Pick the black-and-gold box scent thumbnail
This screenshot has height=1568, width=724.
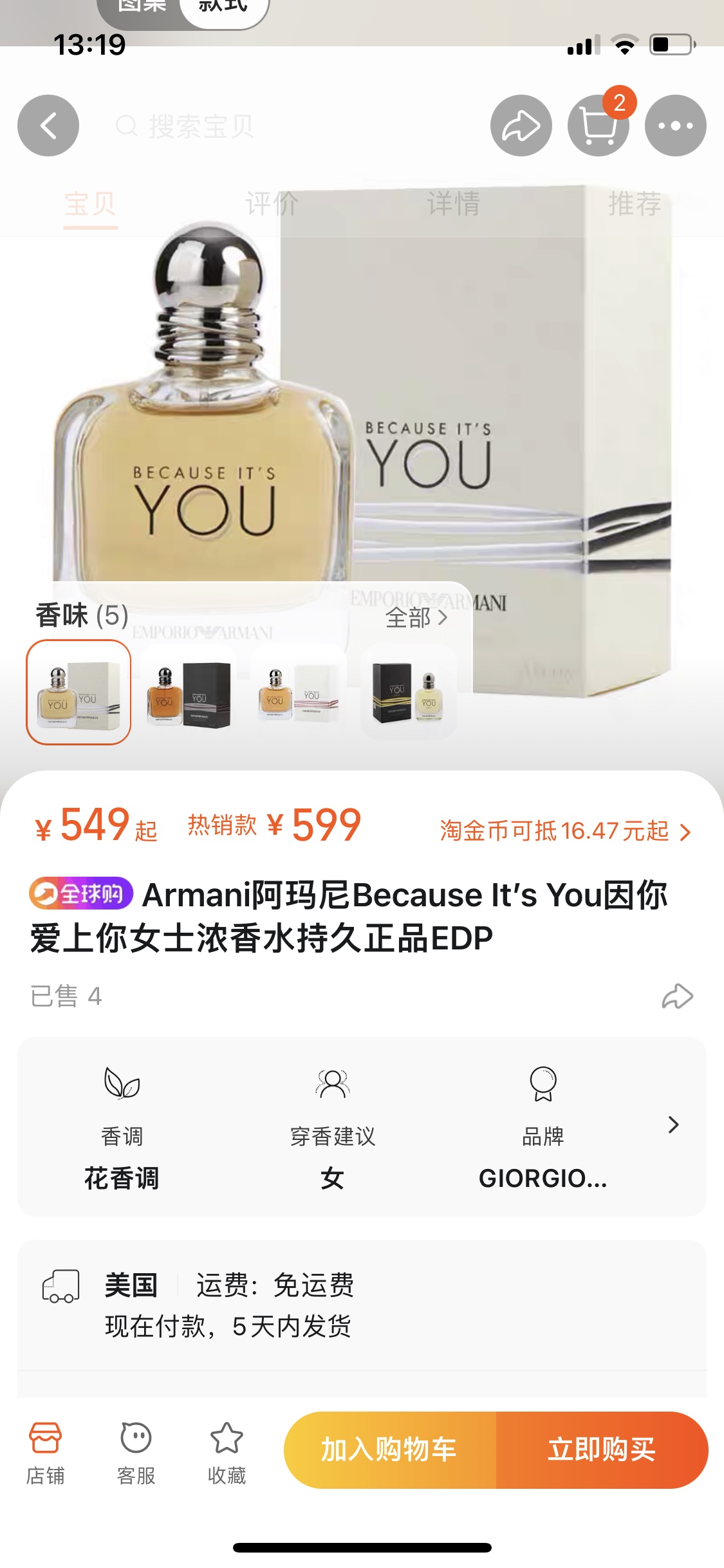[408, 693]
